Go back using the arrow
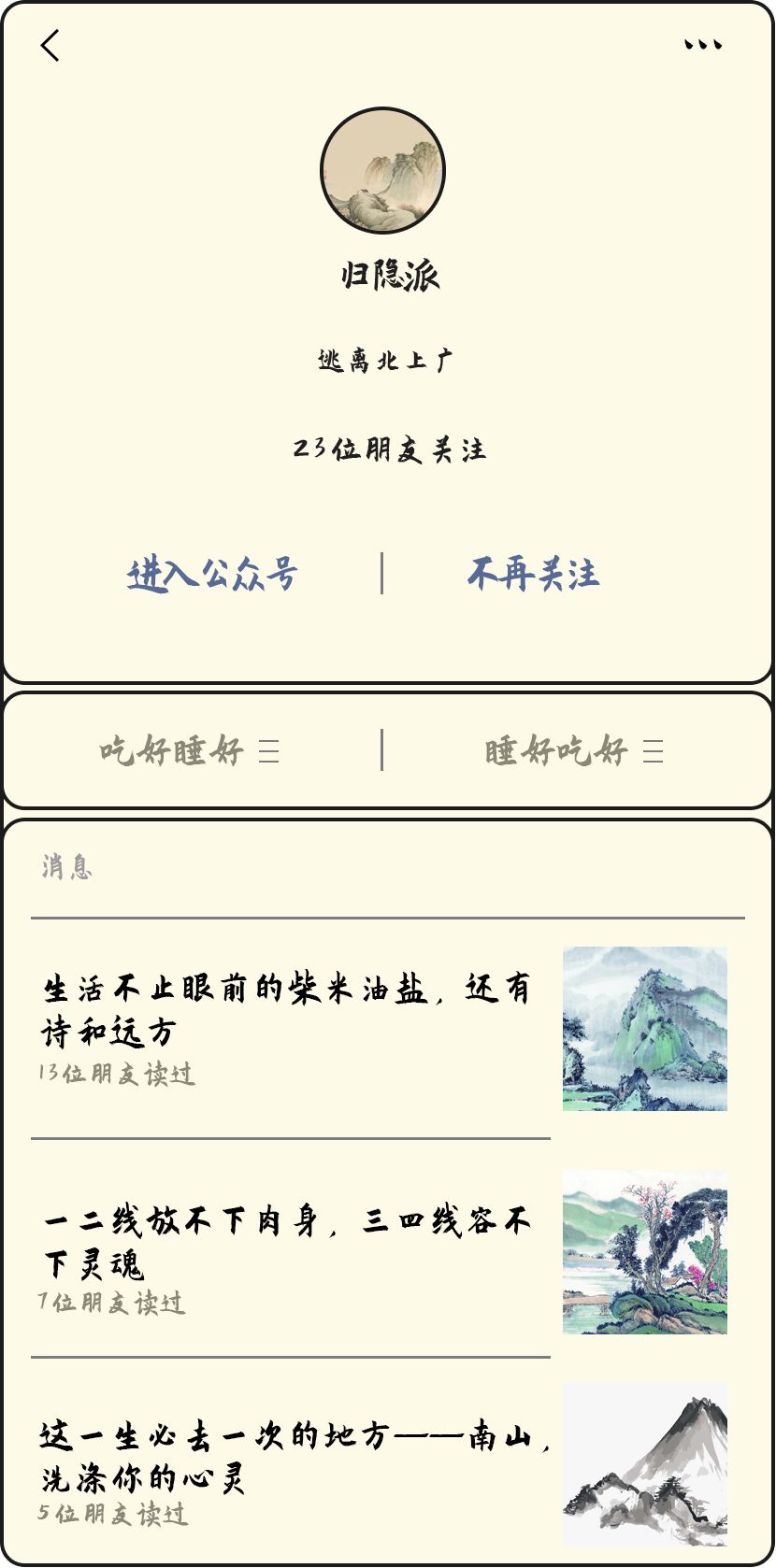The image size is (776, 1568). [x=50, y=45]
